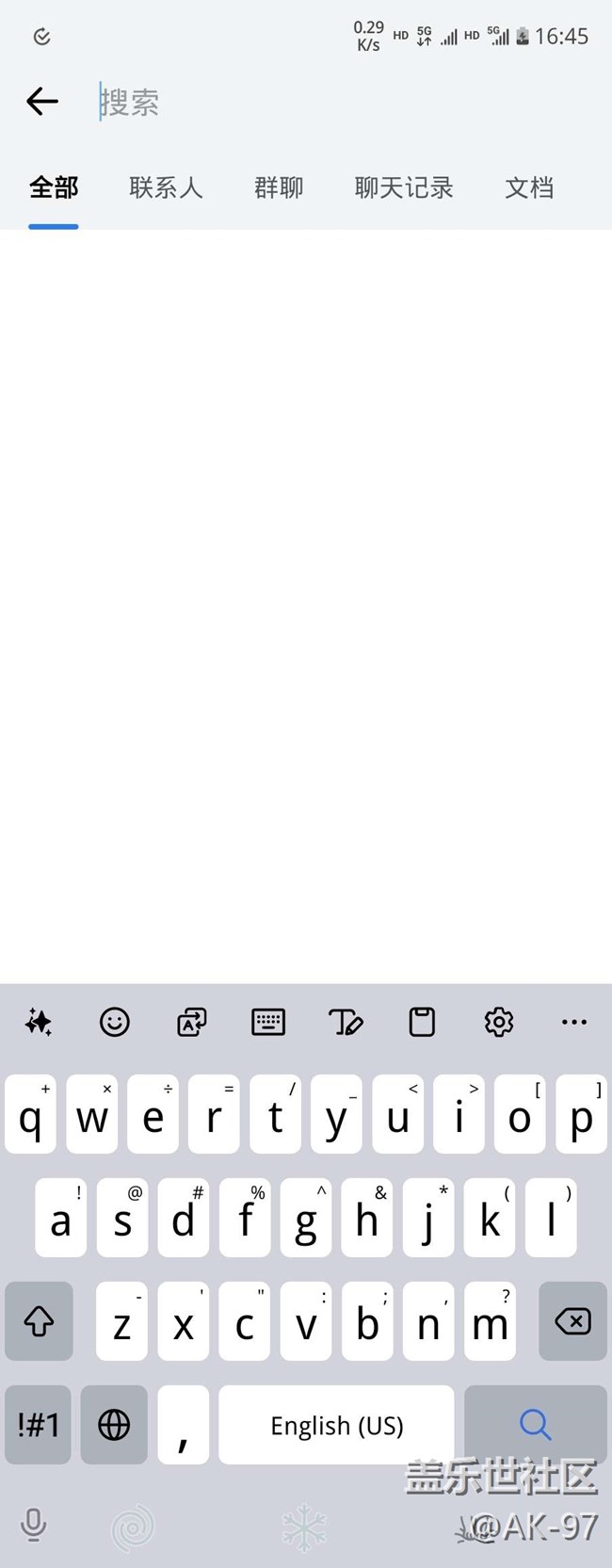This screenshot has width=612, height=1568.
Task: Open the AI sparkle keyboard tool
Action: click(39, 1022)
